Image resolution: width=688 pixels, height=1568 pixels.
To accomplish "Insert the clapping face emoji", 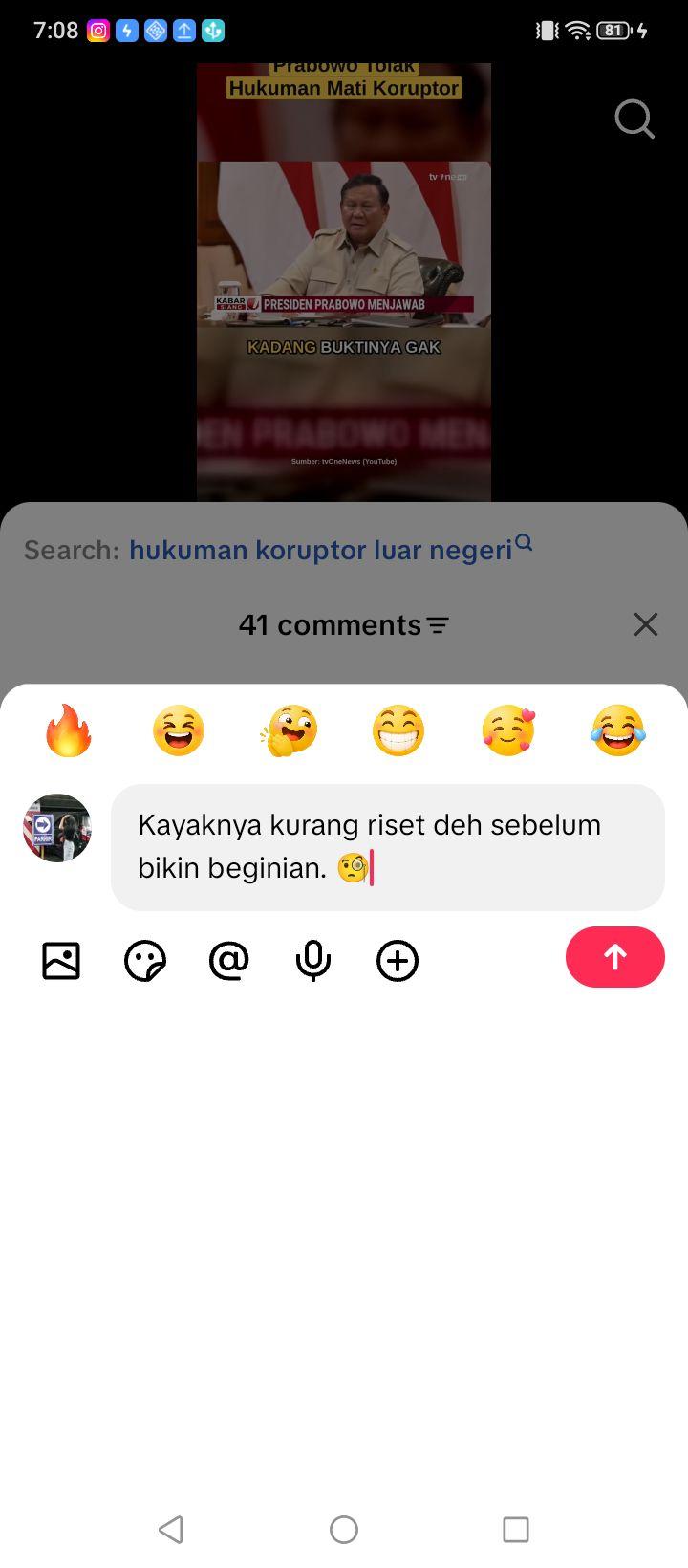I will (x=289, y=730).
